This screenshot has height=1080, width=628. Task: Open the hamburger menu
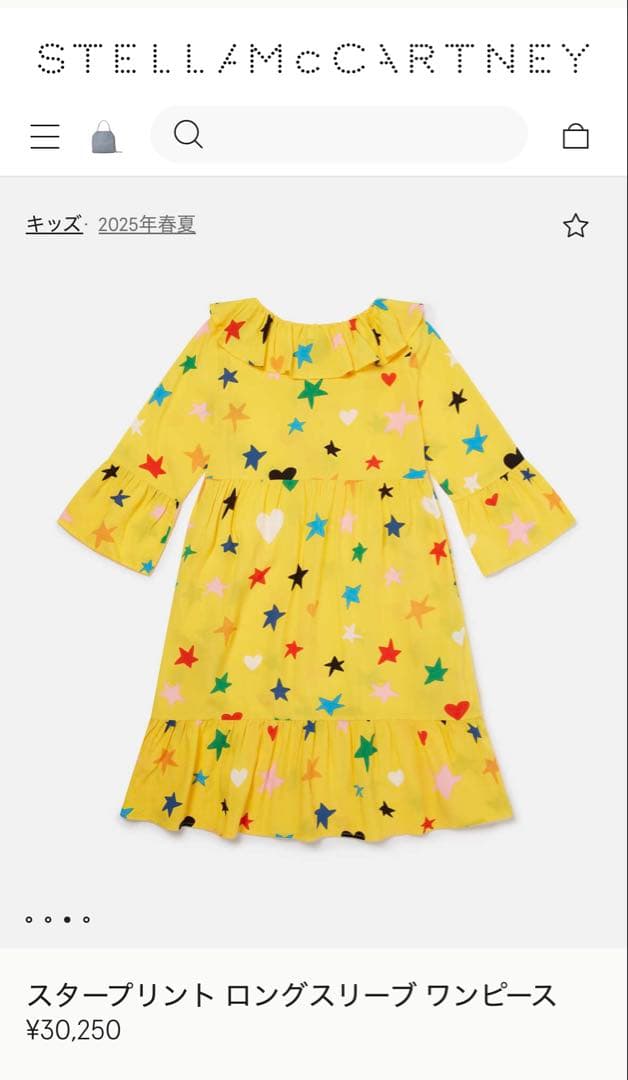pos(45,136)
